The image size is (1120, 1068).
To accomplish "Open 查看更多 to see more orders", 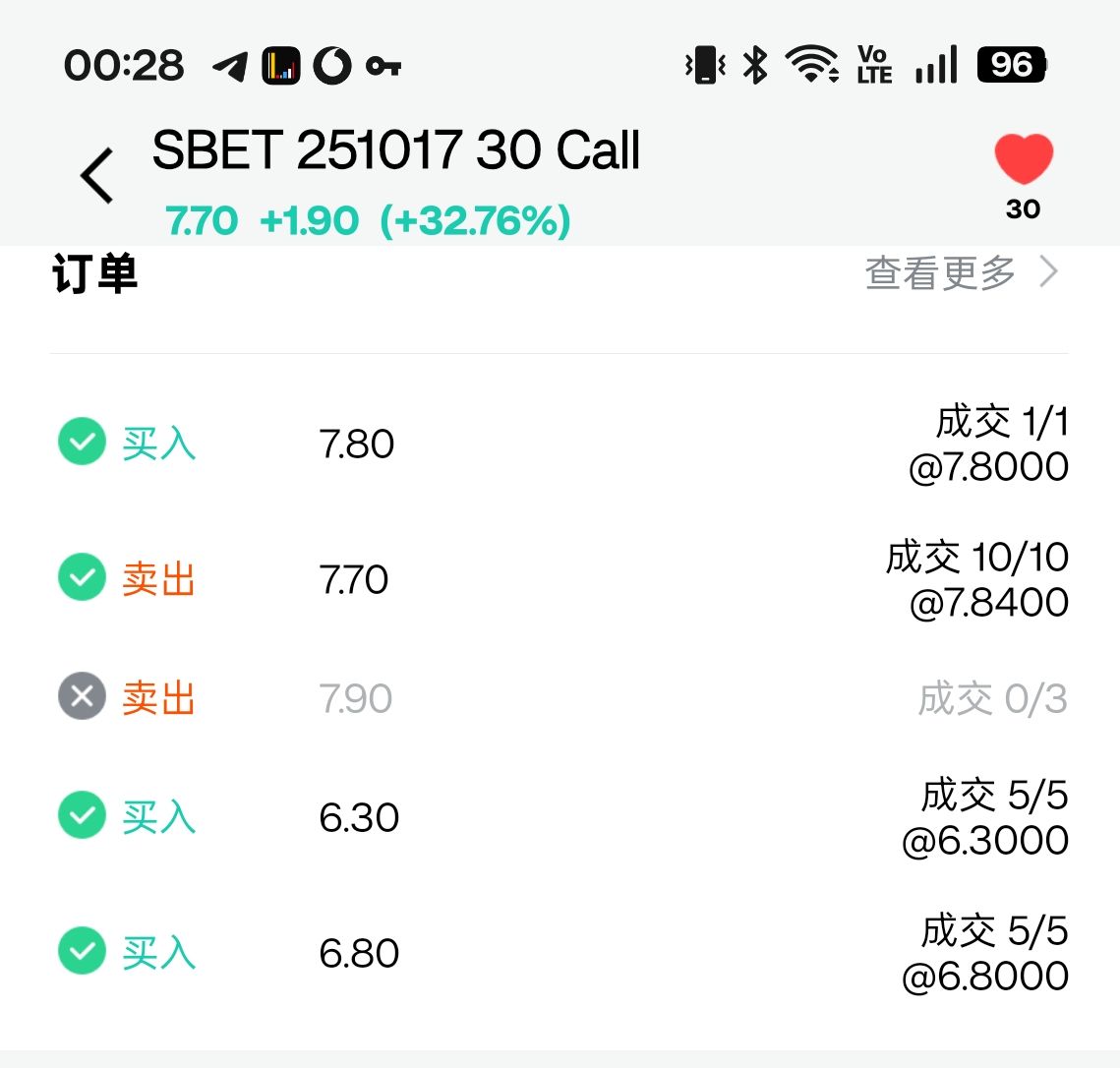I will pos(961,273).
